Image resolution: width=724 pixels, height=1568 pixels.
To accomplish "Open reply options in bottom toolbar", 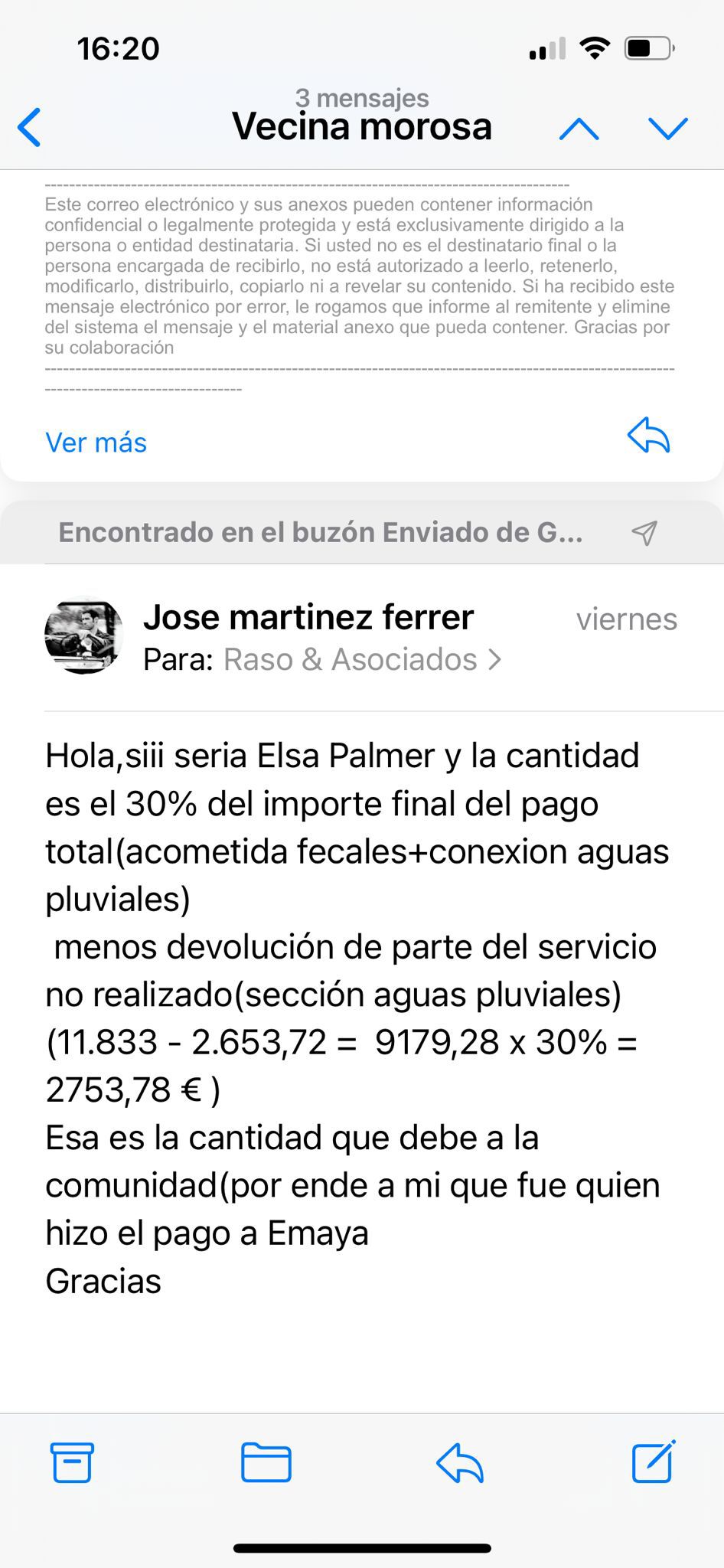I will pos(459,1462).
